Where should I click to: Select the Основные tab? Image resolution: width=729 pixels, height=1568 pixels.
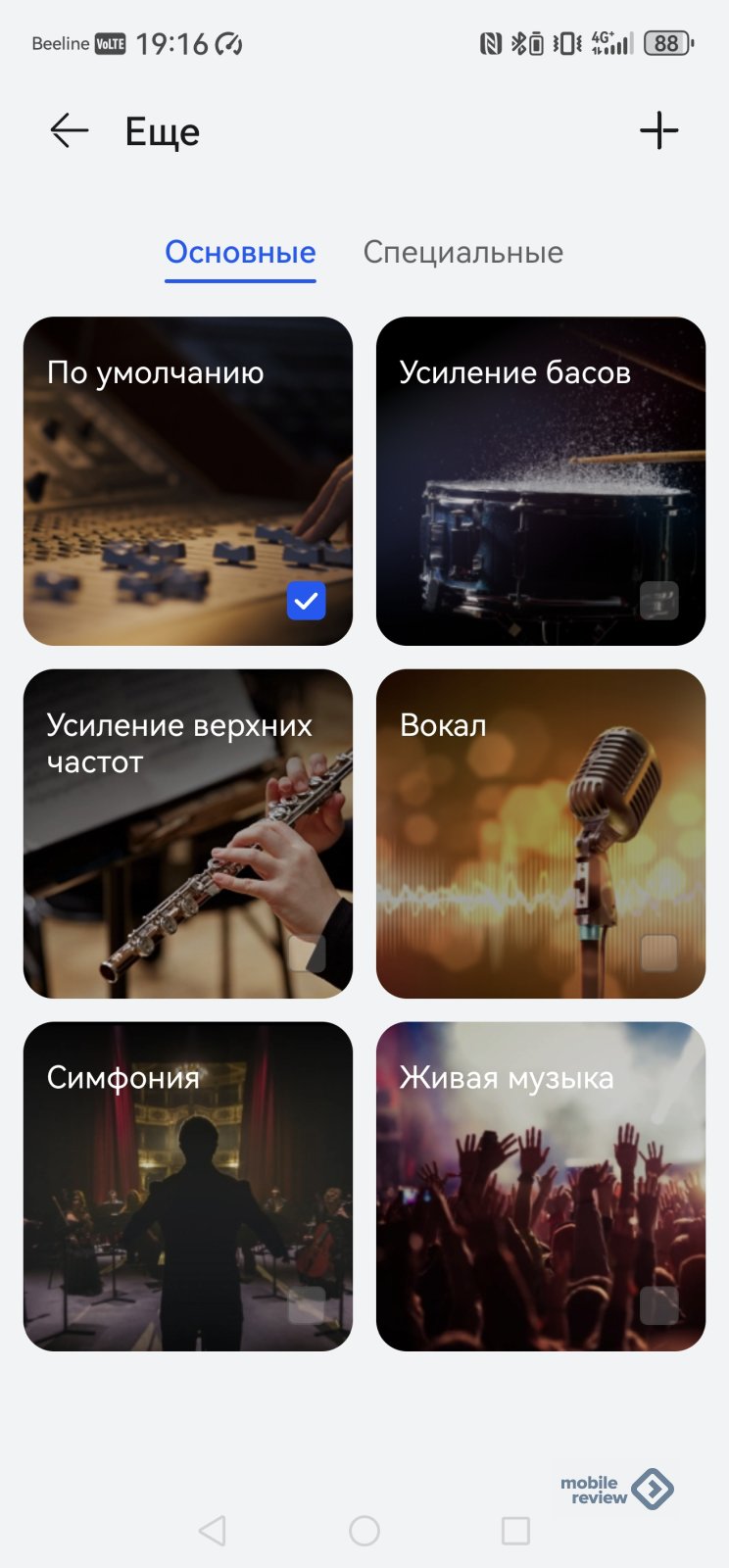(240, 253)
